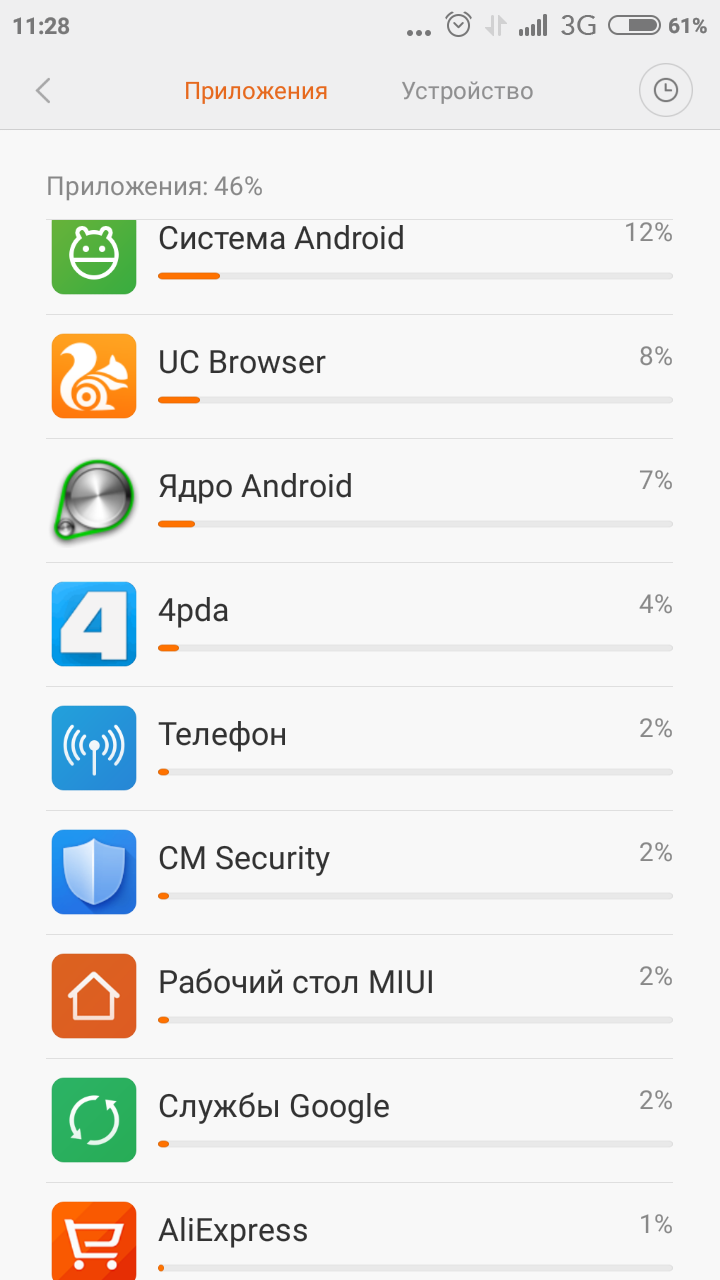This screenshot has height=1280, width=720.
Task: Tap the AliExpress usage row
Action: point(360,1232)
